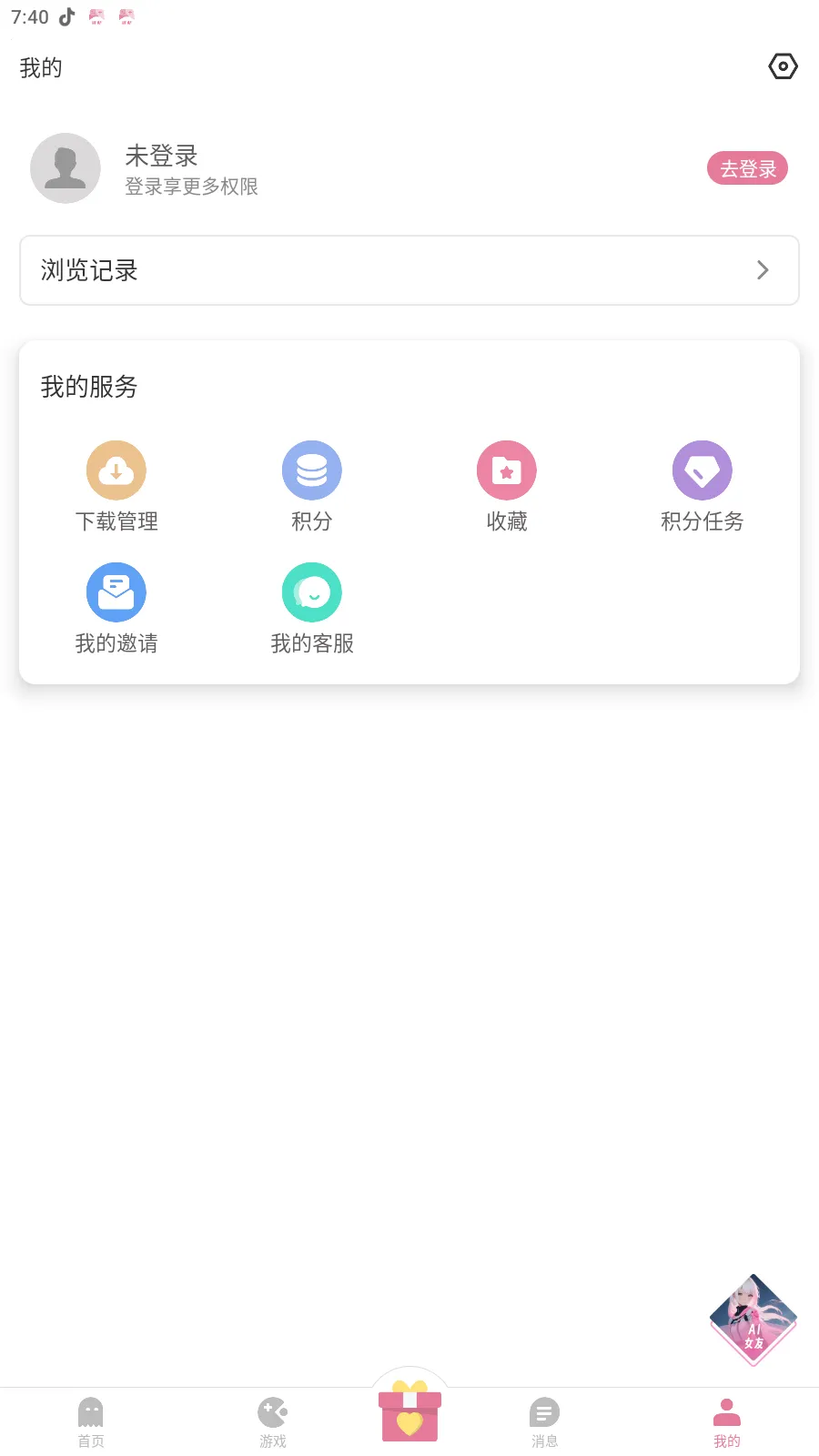
Task: Open the AI女友 floating button
Action: tap(753, 1319)
